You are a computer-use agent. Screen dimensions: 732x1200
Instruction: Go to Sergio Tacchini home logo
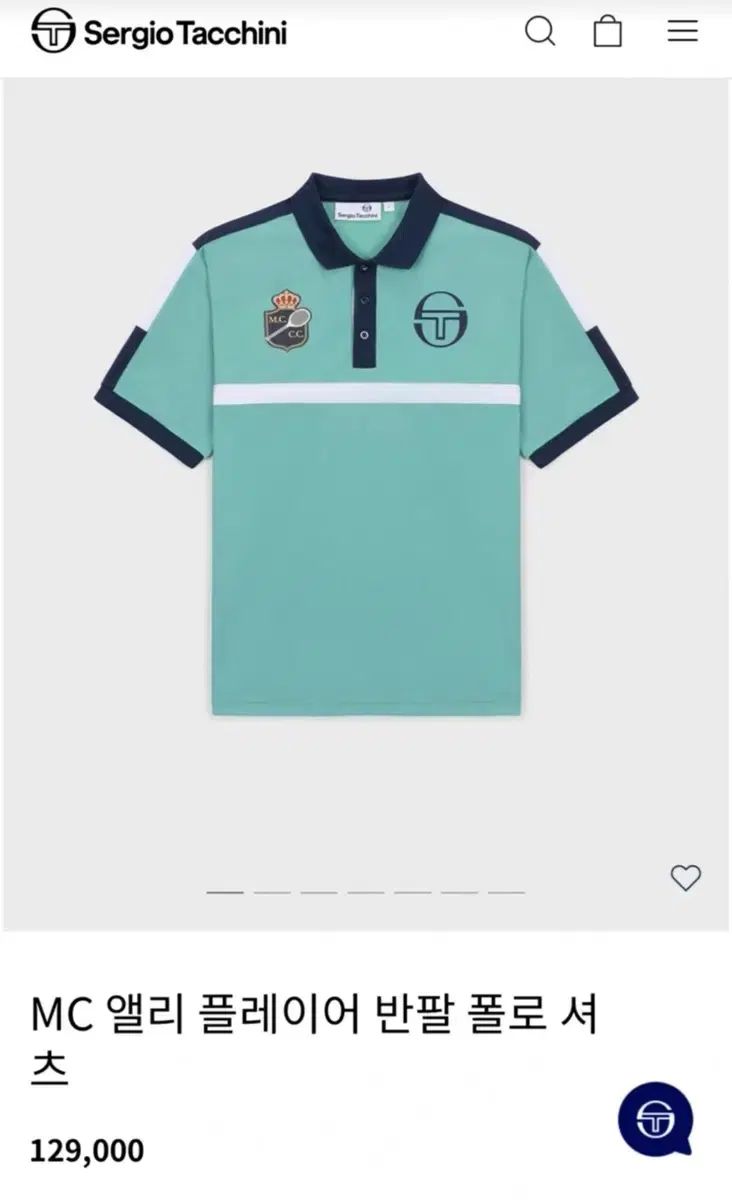(x=159, y=32)
